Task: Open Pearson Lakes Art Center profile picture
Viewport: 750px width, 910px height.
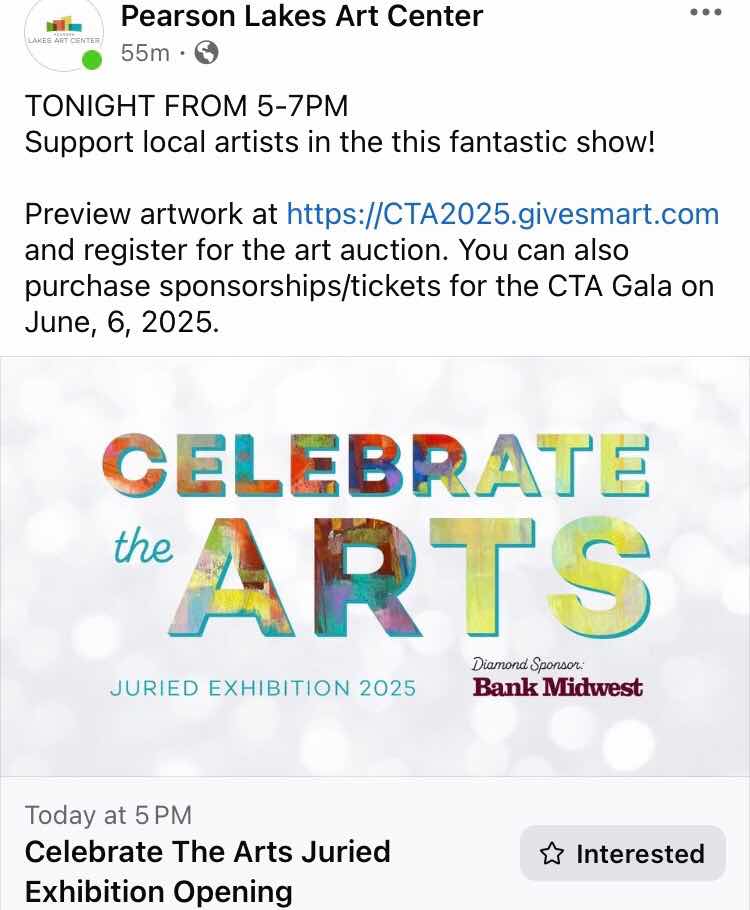Action: (x=65, y=35)
